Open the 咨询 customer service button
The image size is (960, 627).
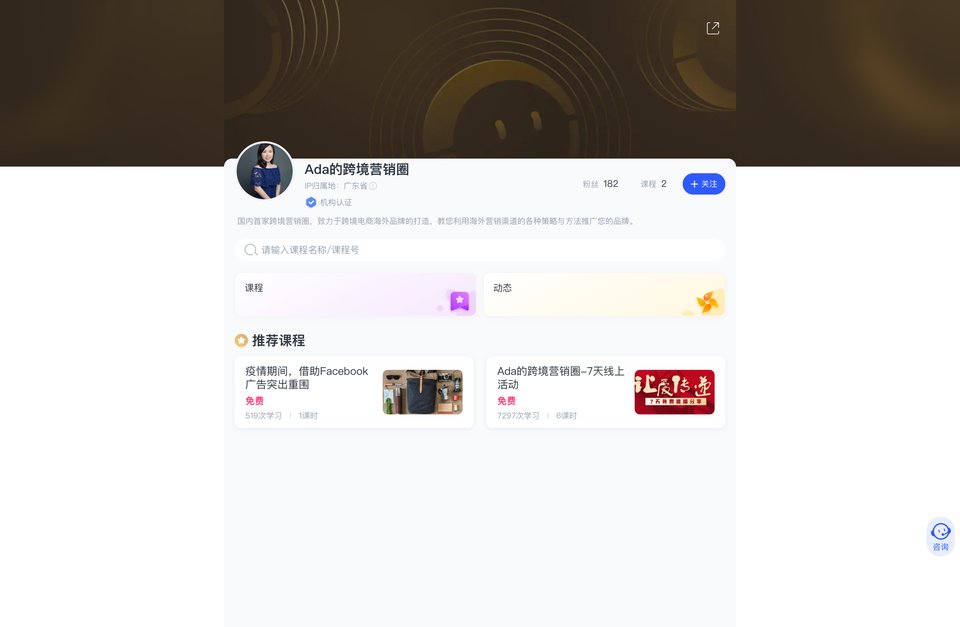pyautogui.click(x=940, y=537)
